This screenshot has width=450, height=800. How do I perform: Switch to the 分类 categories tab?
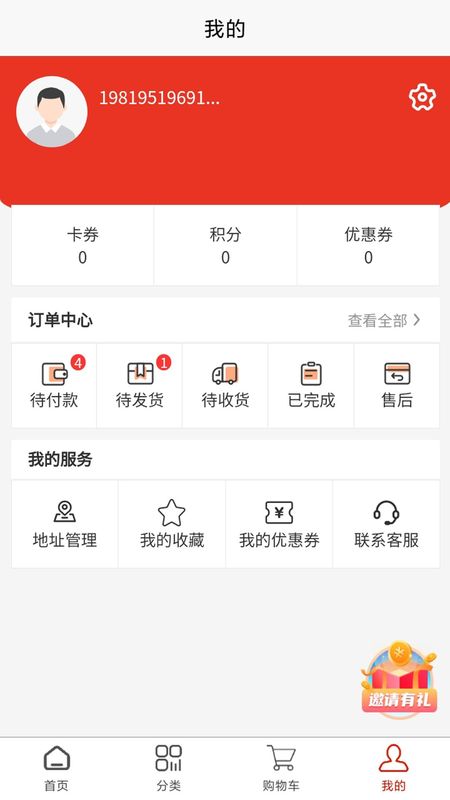tap(169, 768)
